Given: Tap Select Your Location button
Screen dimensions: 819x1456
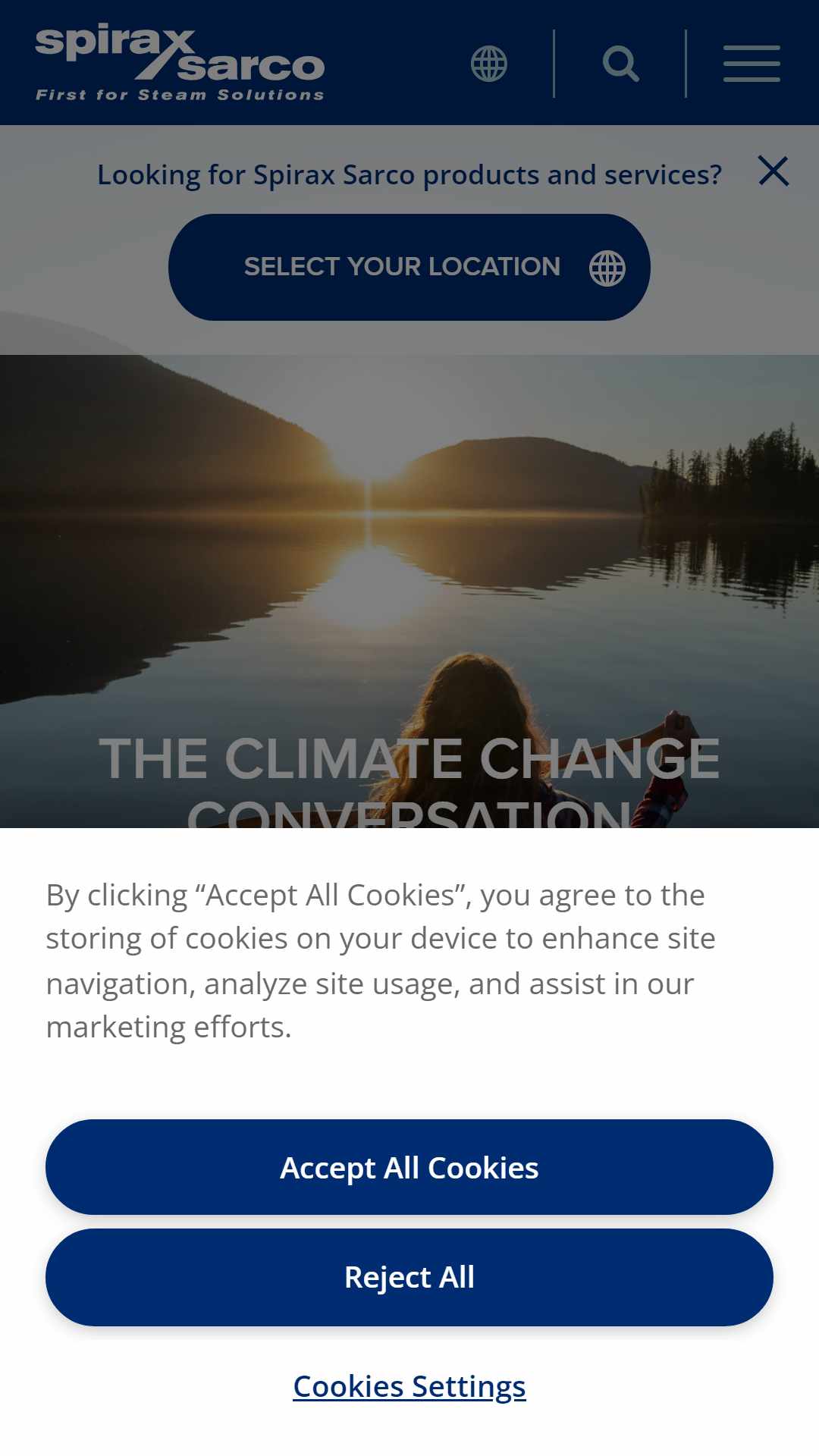Looking at the screenshot, I should [x=409, y=267].
